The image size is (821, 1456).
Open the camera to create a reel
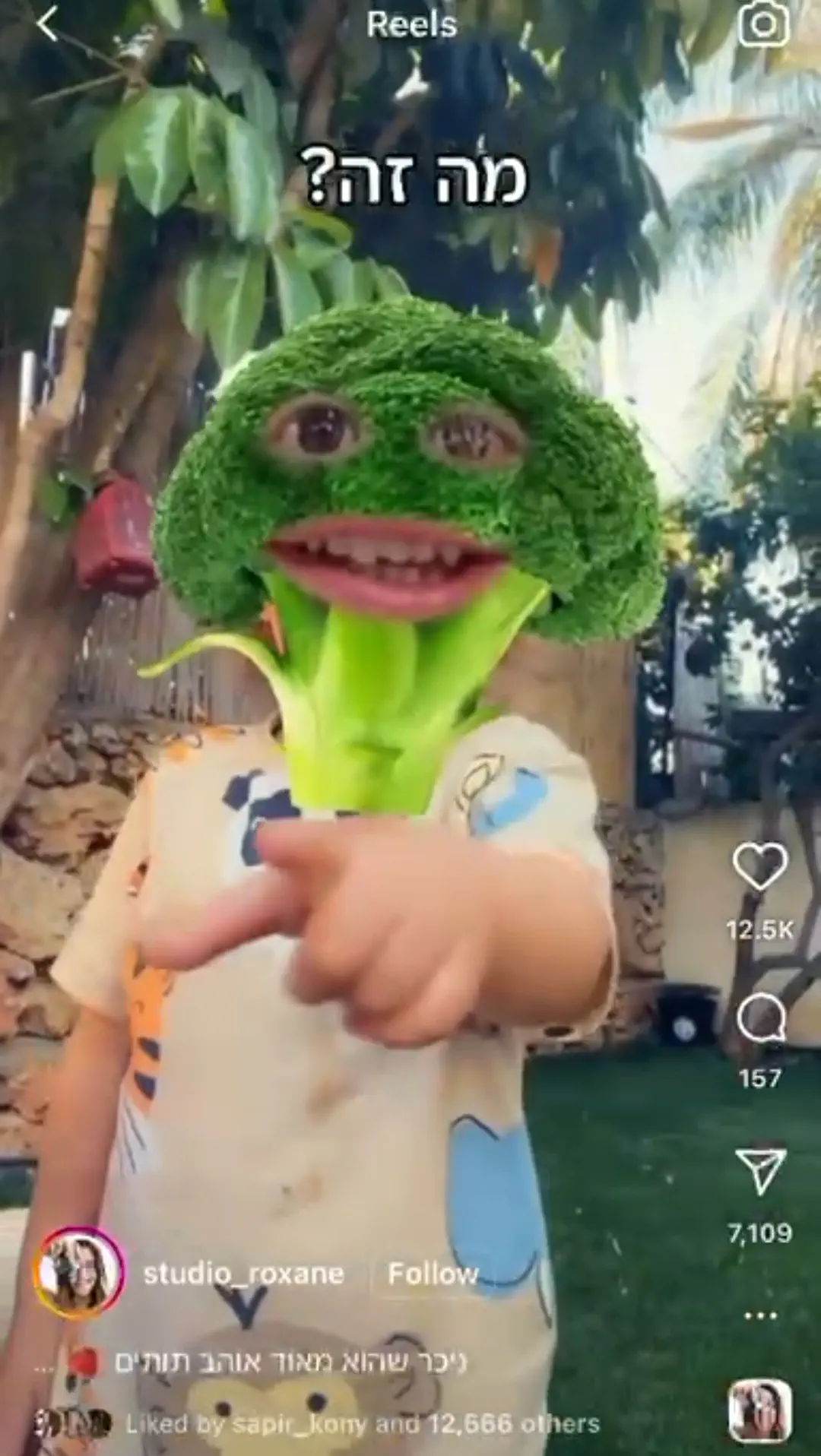[763, 26]
